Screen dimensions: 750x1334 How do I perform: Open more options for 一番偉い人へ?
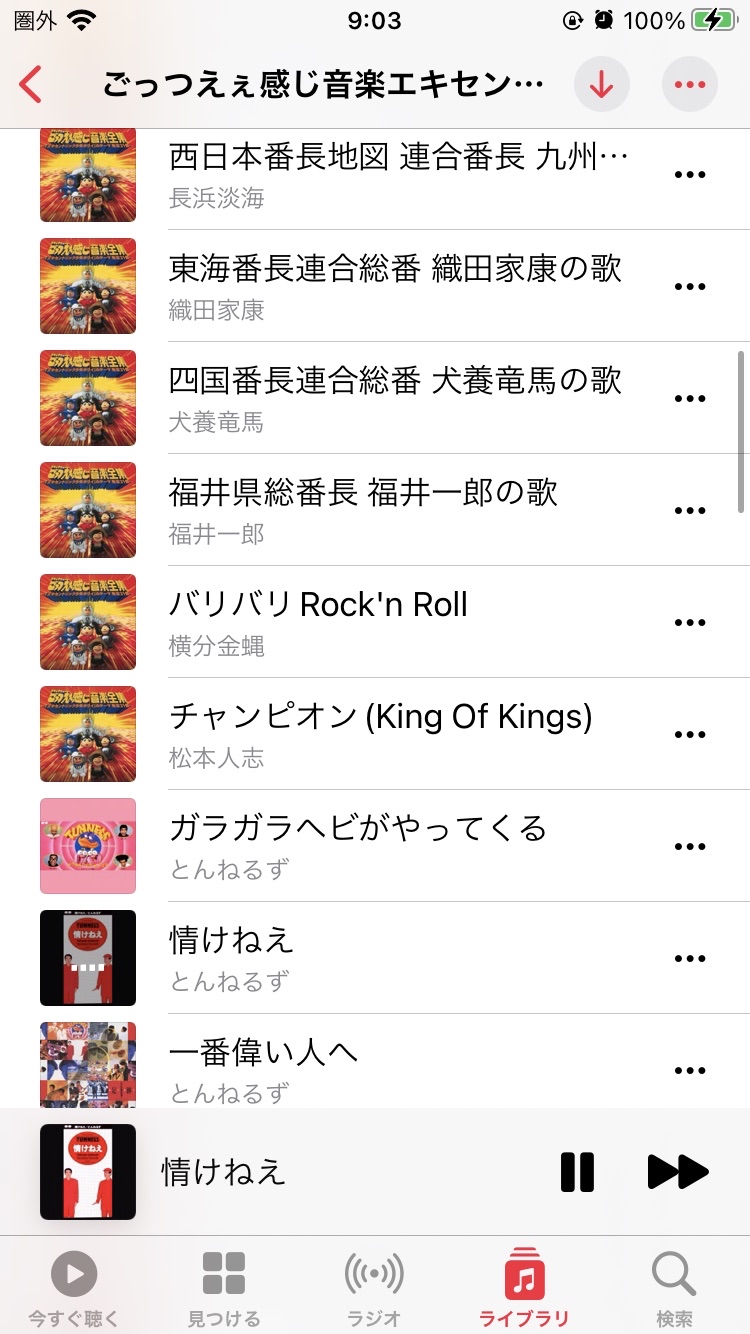[x=690, y=1070]
